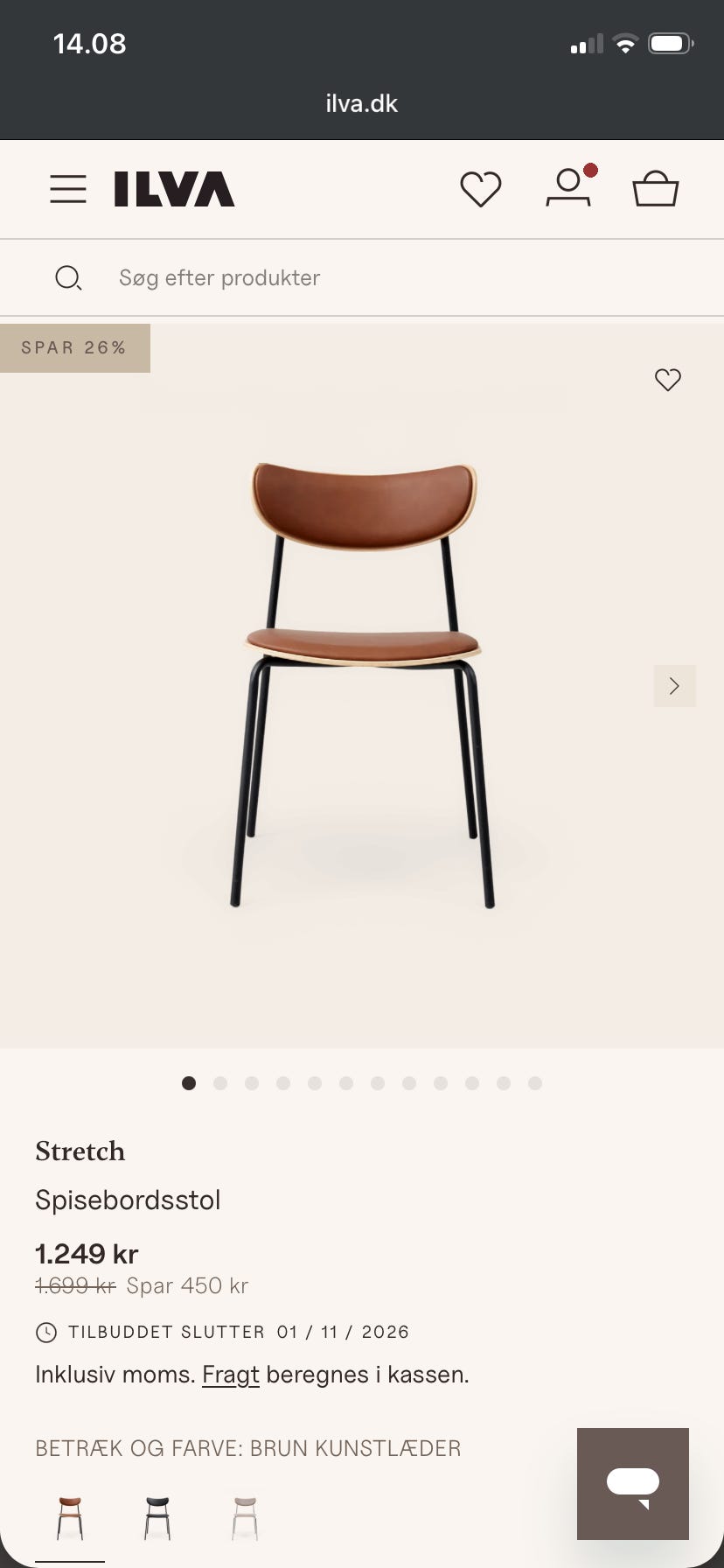724x1568 pixels.
Task: Open the hamburger menu
Action: [x=68, y=189]
